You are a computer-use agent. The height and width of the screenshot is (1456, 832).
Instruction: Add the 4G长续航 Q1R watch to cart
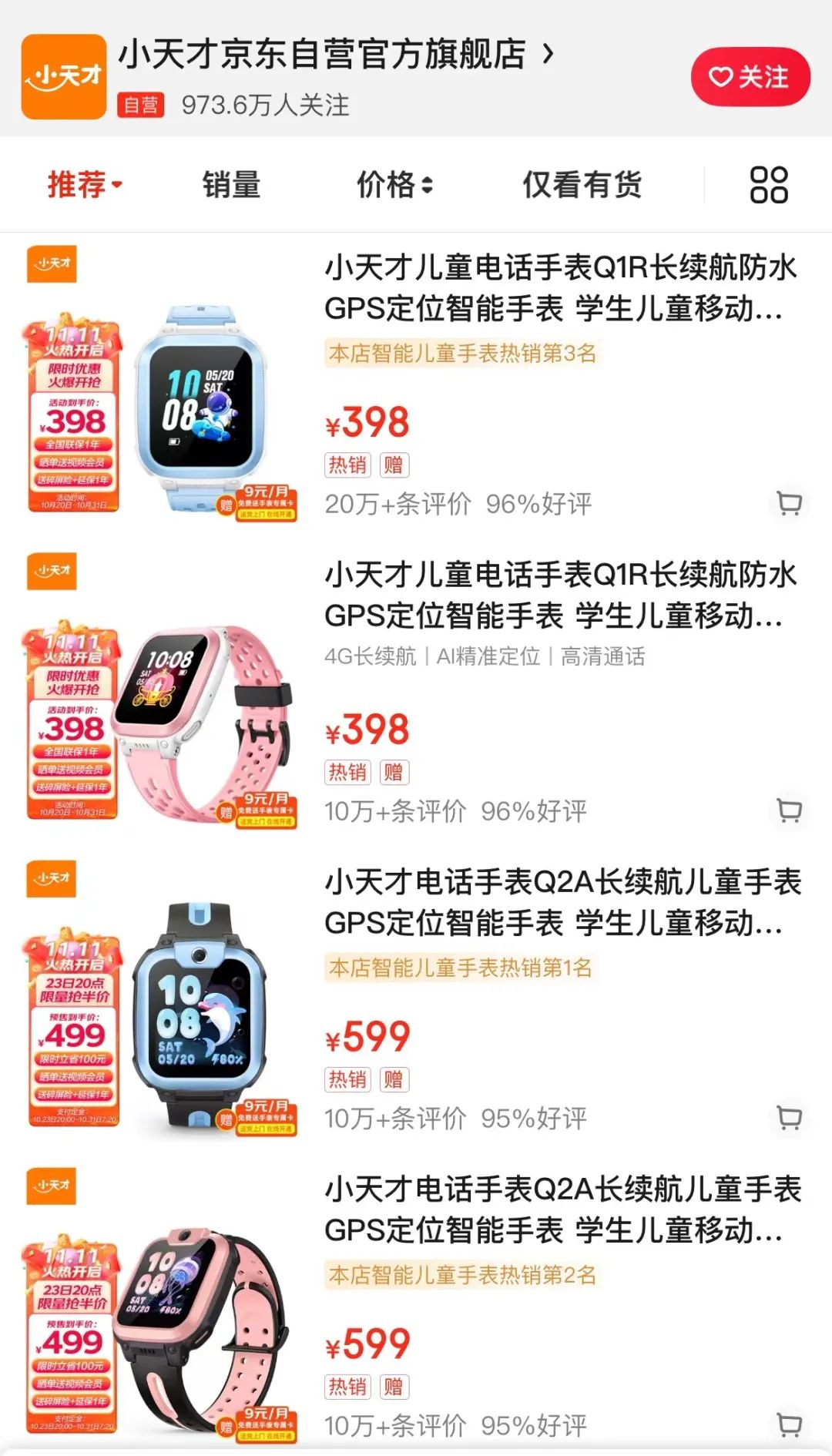[x=789, y=810]
